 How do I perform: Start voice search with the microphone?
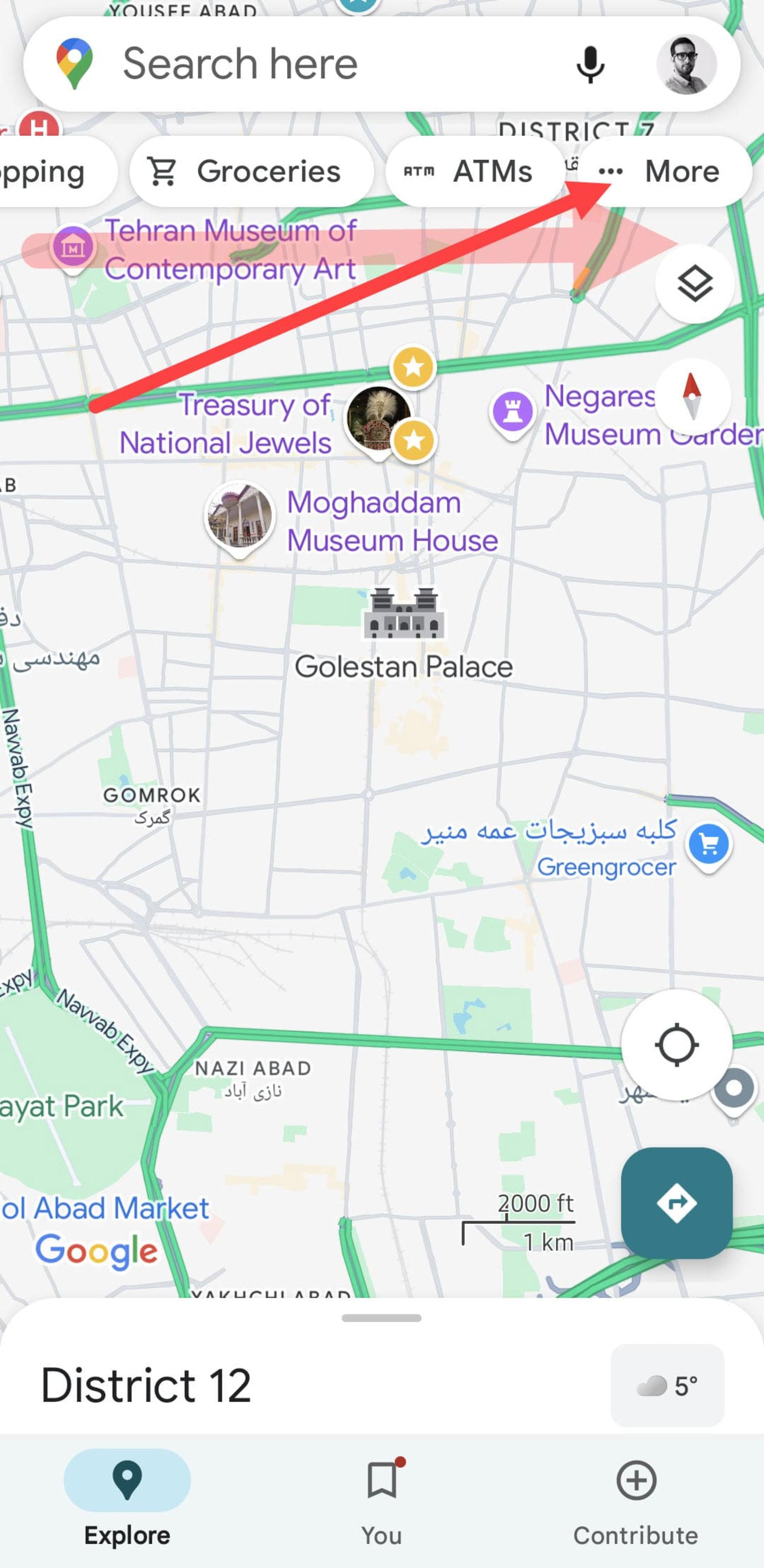click(x=590, y=64)
